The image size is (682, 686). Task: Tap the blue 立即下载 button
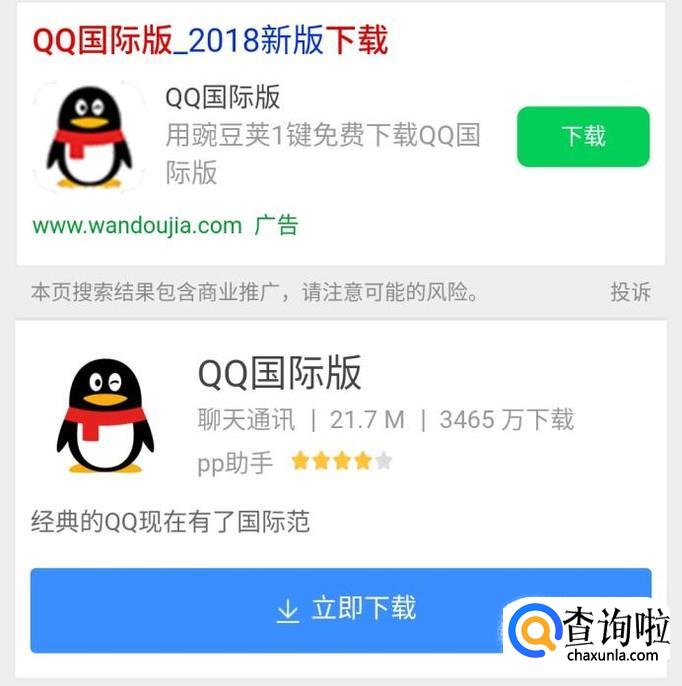pyautogui.click(x=341, y=610)
